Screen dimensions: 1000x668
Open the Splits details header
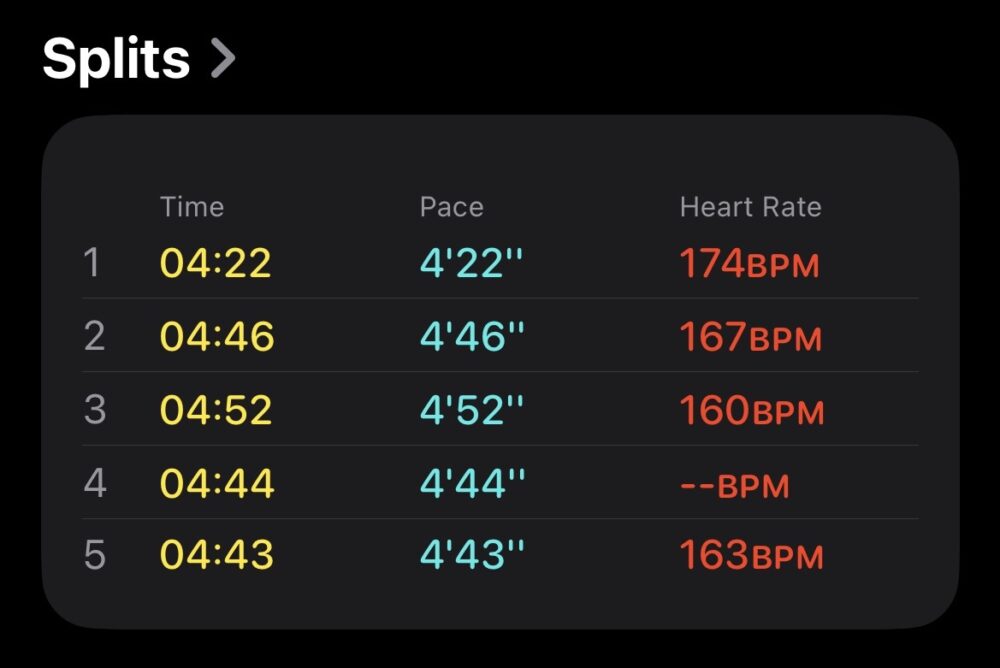click(138, 59)
